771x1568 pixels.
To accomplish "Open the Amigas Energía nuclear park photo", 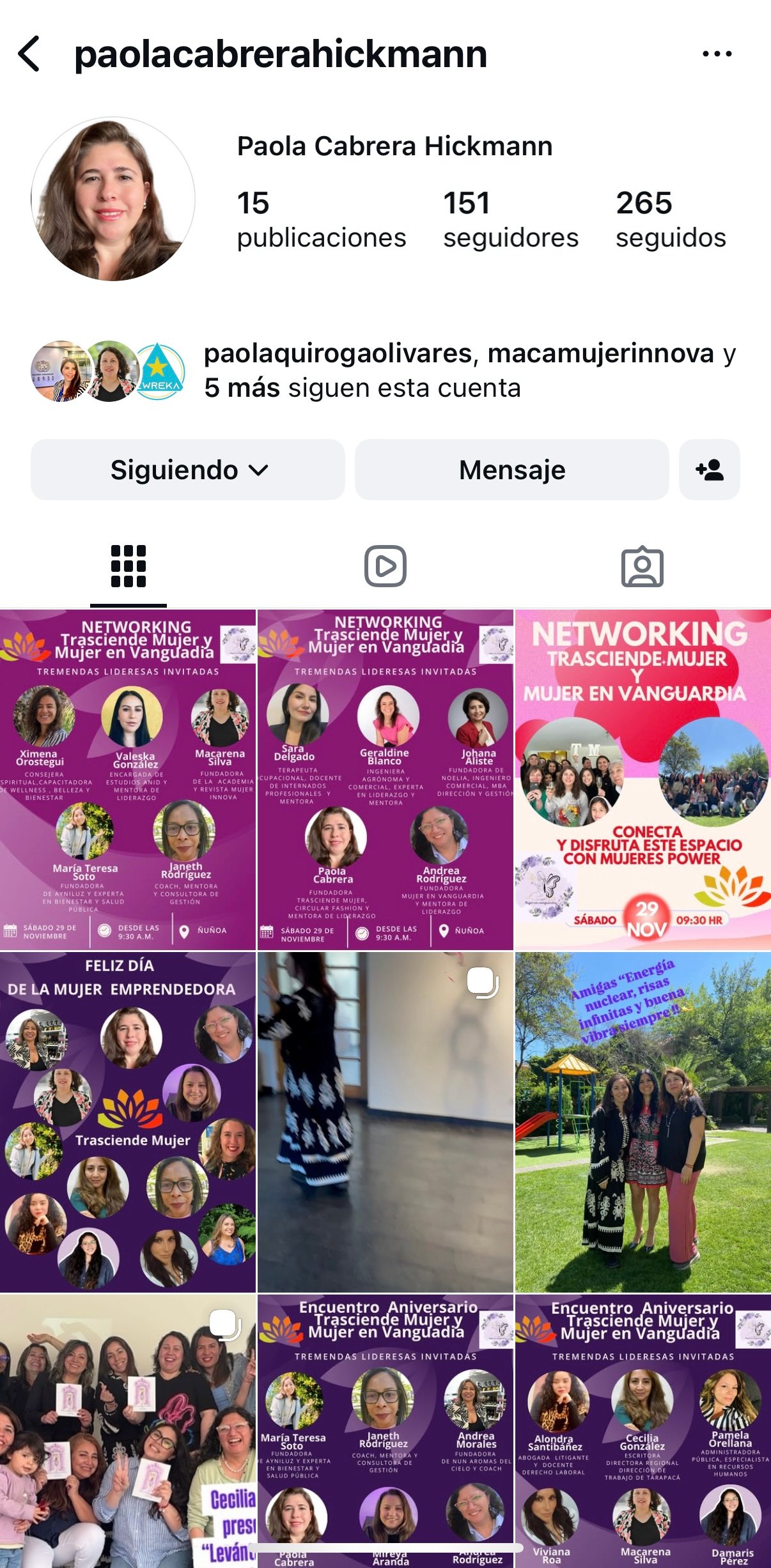I will click(642, 1121).
